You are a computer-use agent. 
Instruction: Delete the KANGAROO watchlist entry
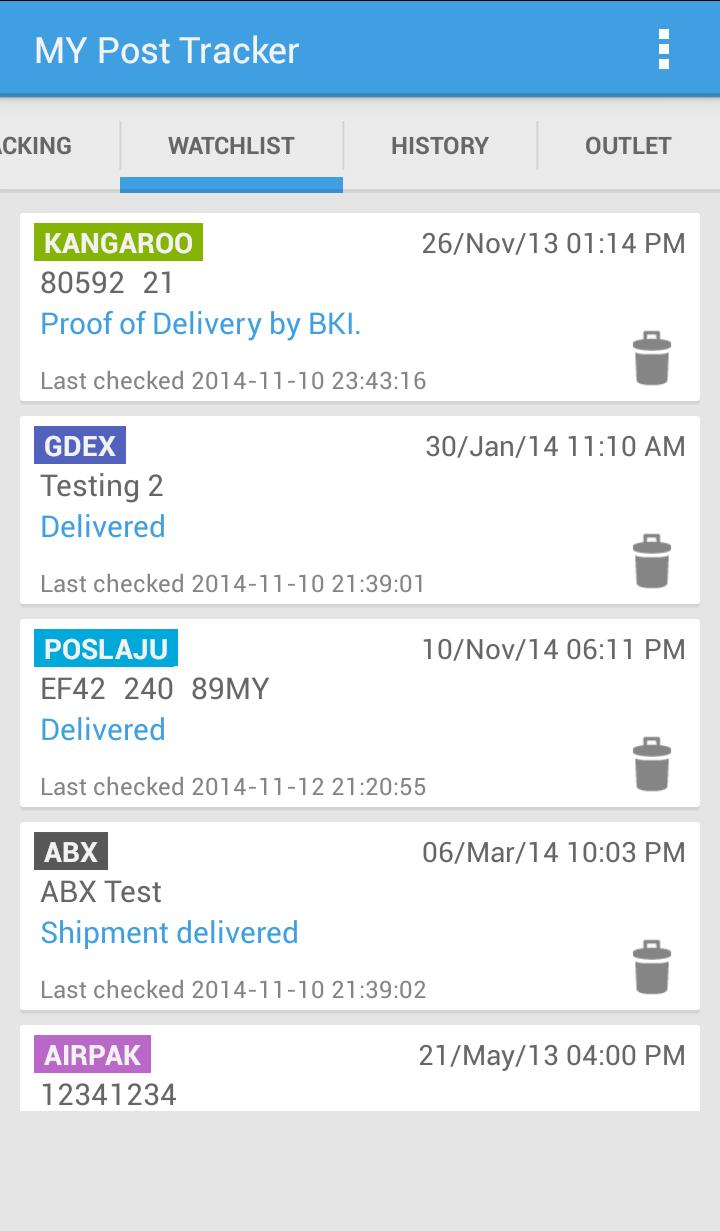click(651, 358)
